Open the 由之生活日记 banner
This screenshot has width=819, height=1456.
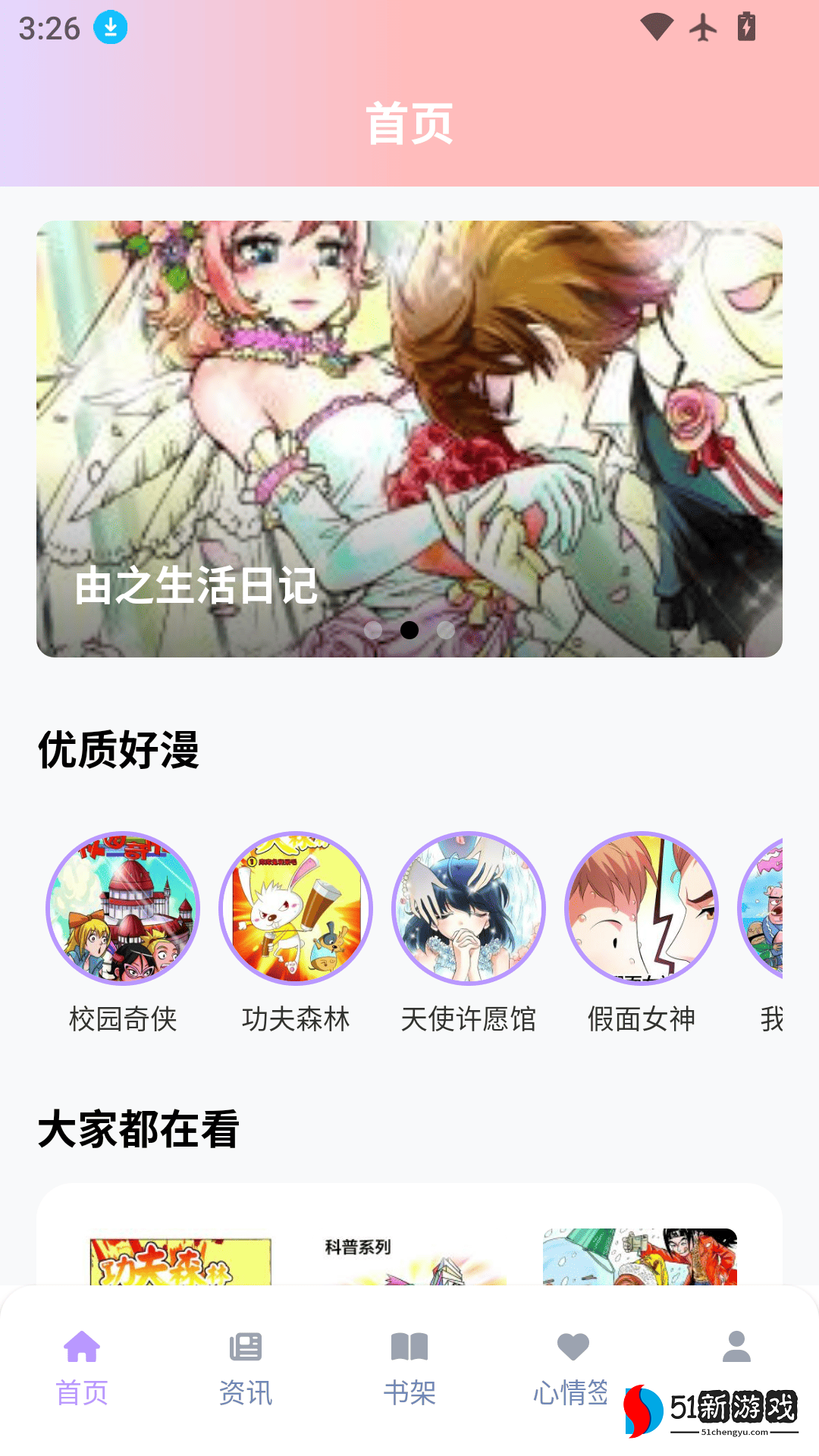coord(409,438)
